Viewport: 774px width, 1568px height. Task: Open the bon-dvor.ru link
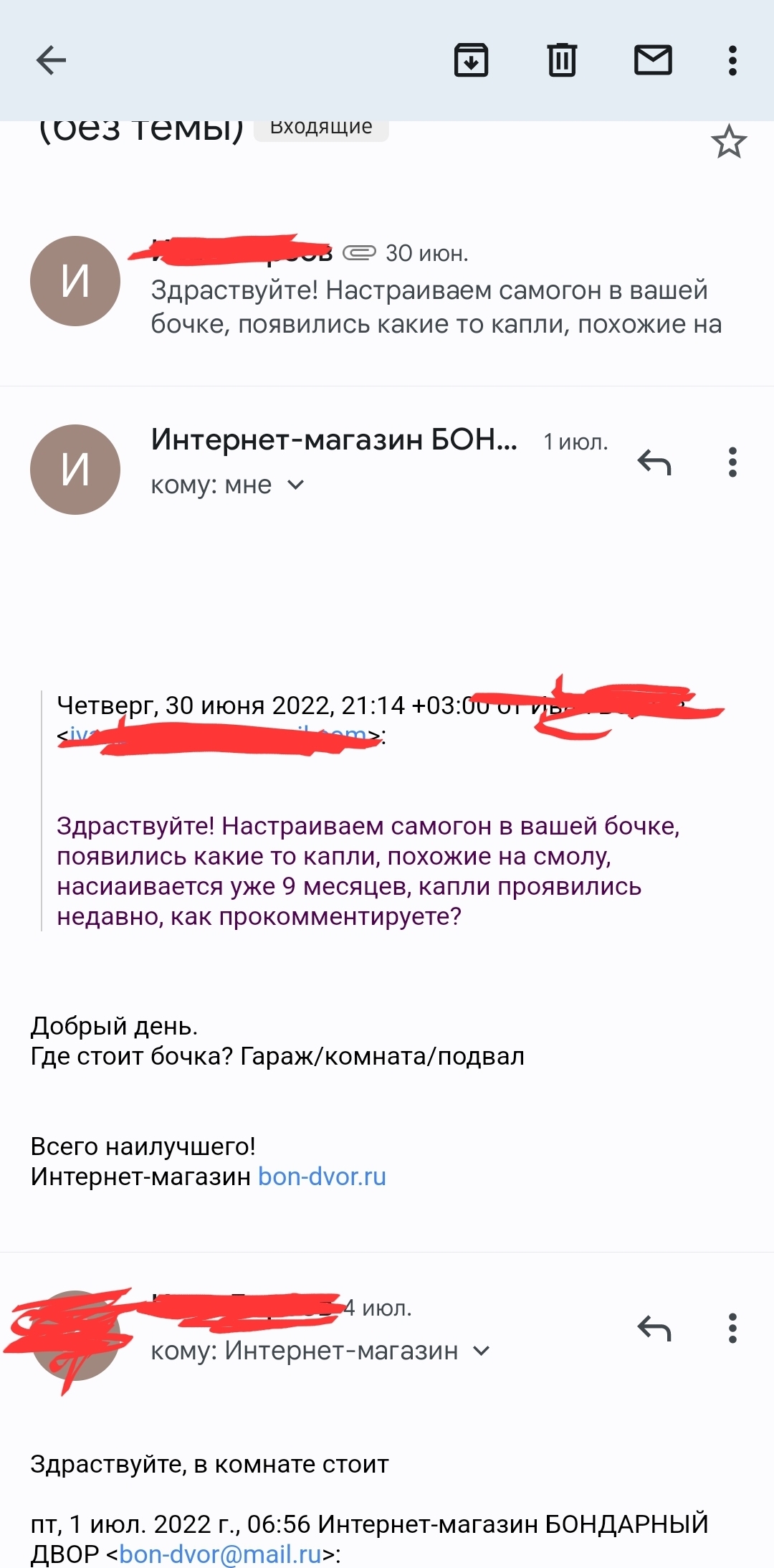click(322, 1177)
